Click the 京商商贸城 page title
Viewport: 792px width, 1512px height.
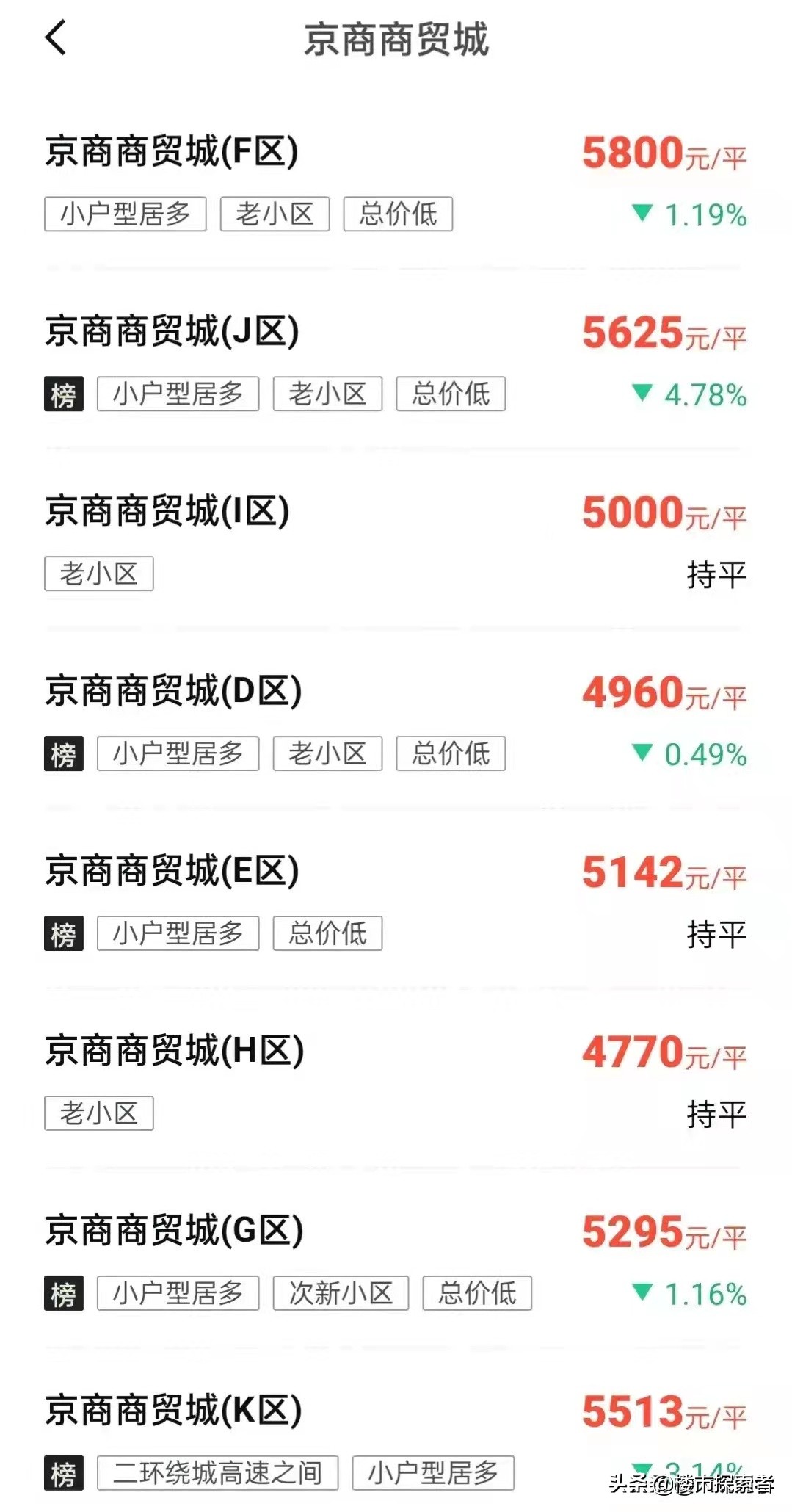pos(396,40)
